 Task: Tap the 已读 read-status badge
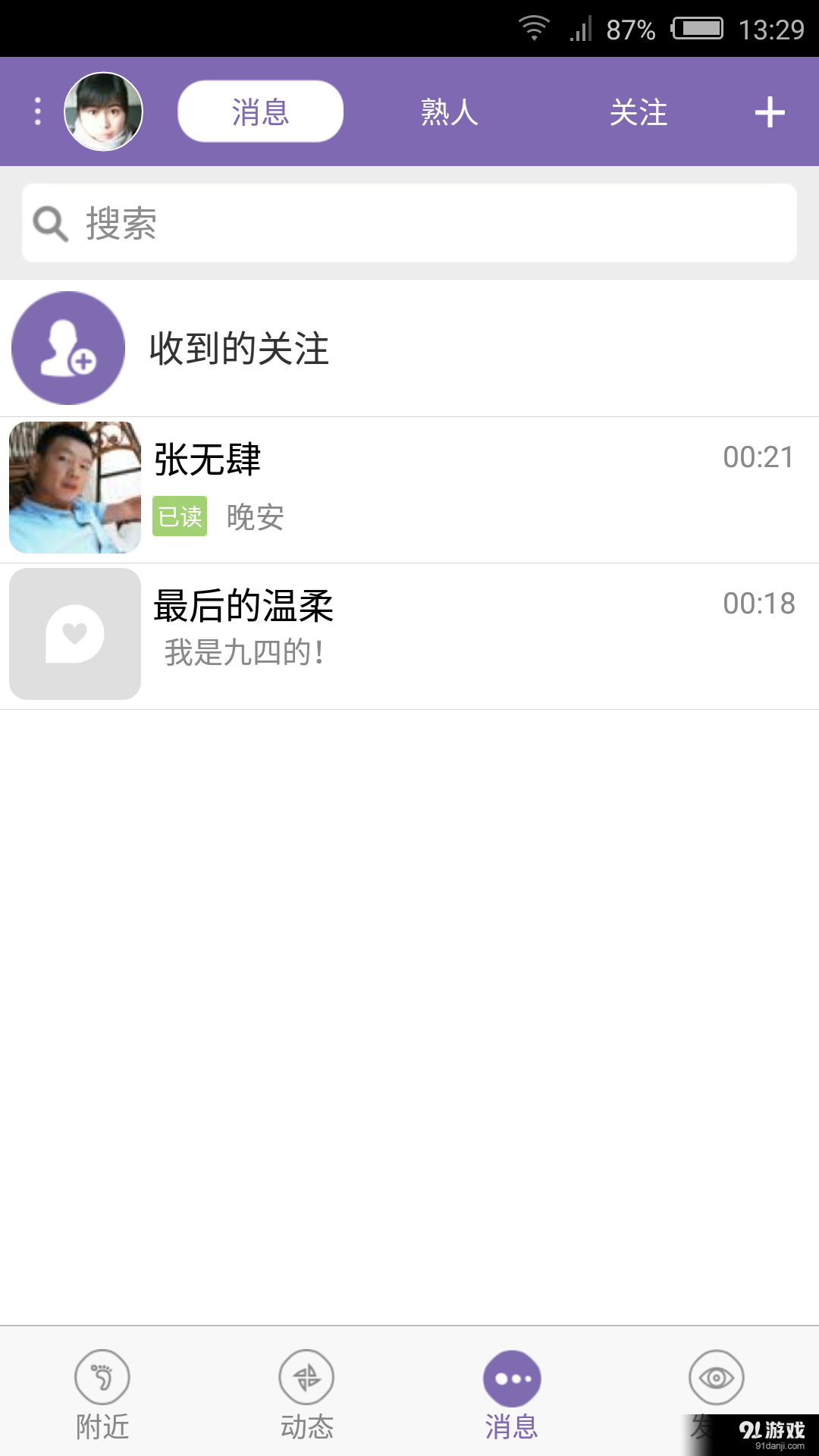[180, 518]
